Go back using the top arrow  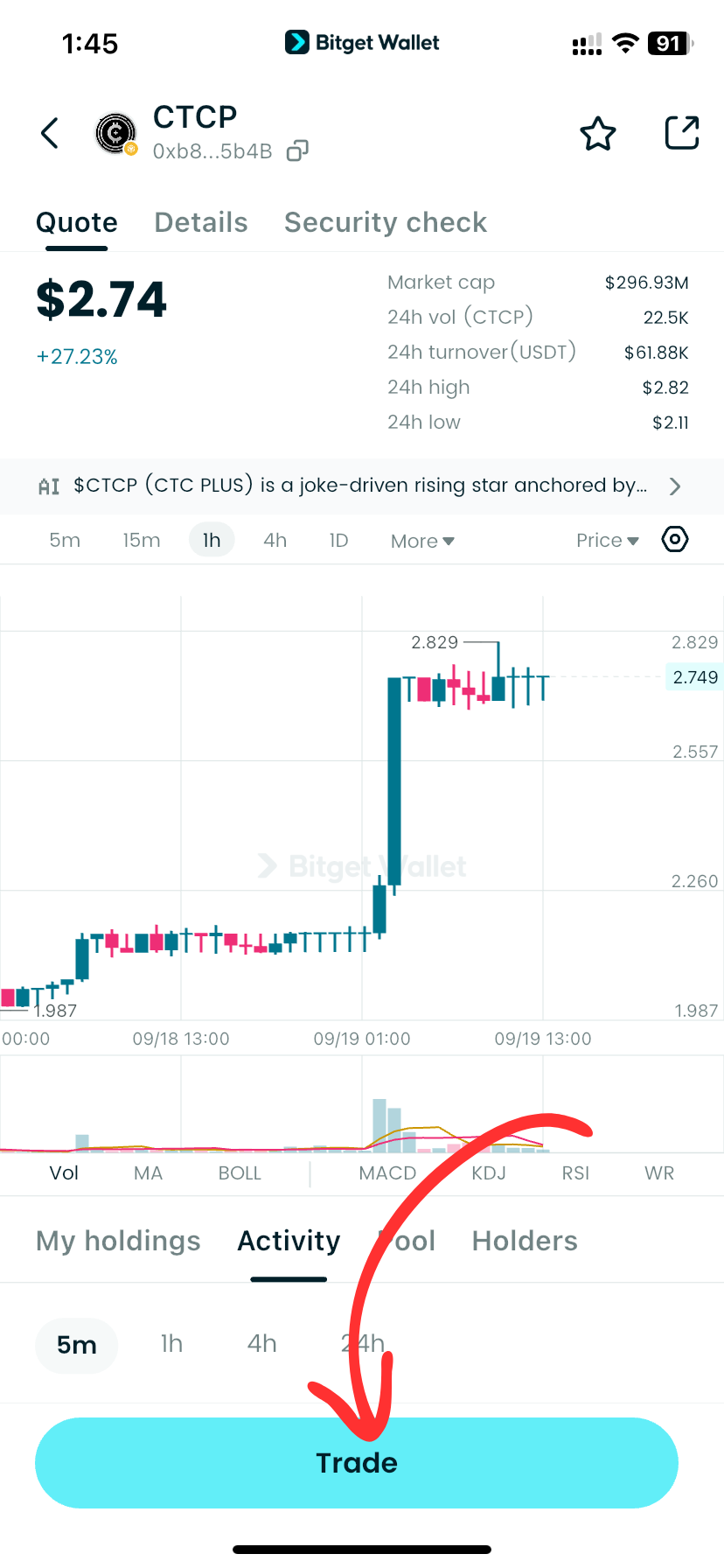[x=50, y=133]
